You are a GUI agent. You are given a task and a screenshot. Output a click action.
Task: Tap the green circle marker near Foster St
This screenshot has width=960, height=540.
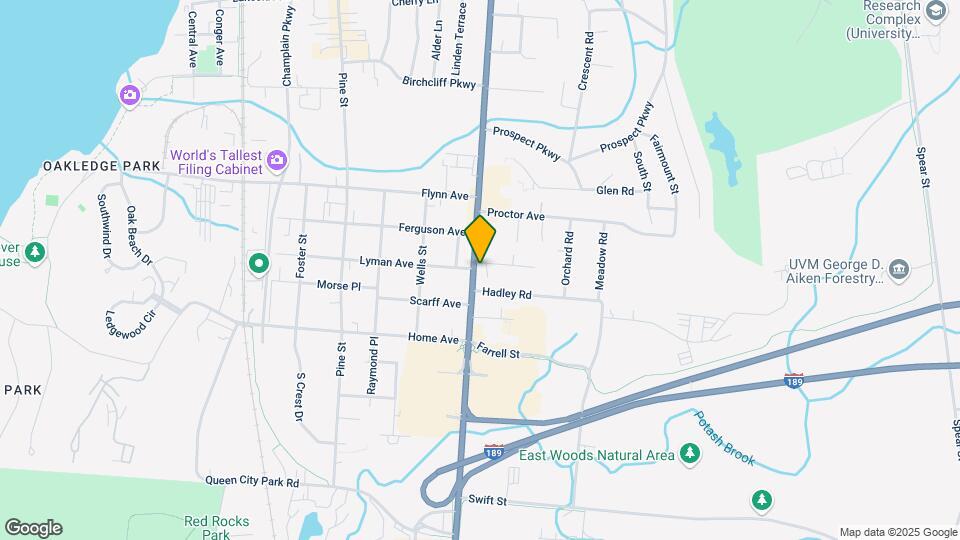259,264
